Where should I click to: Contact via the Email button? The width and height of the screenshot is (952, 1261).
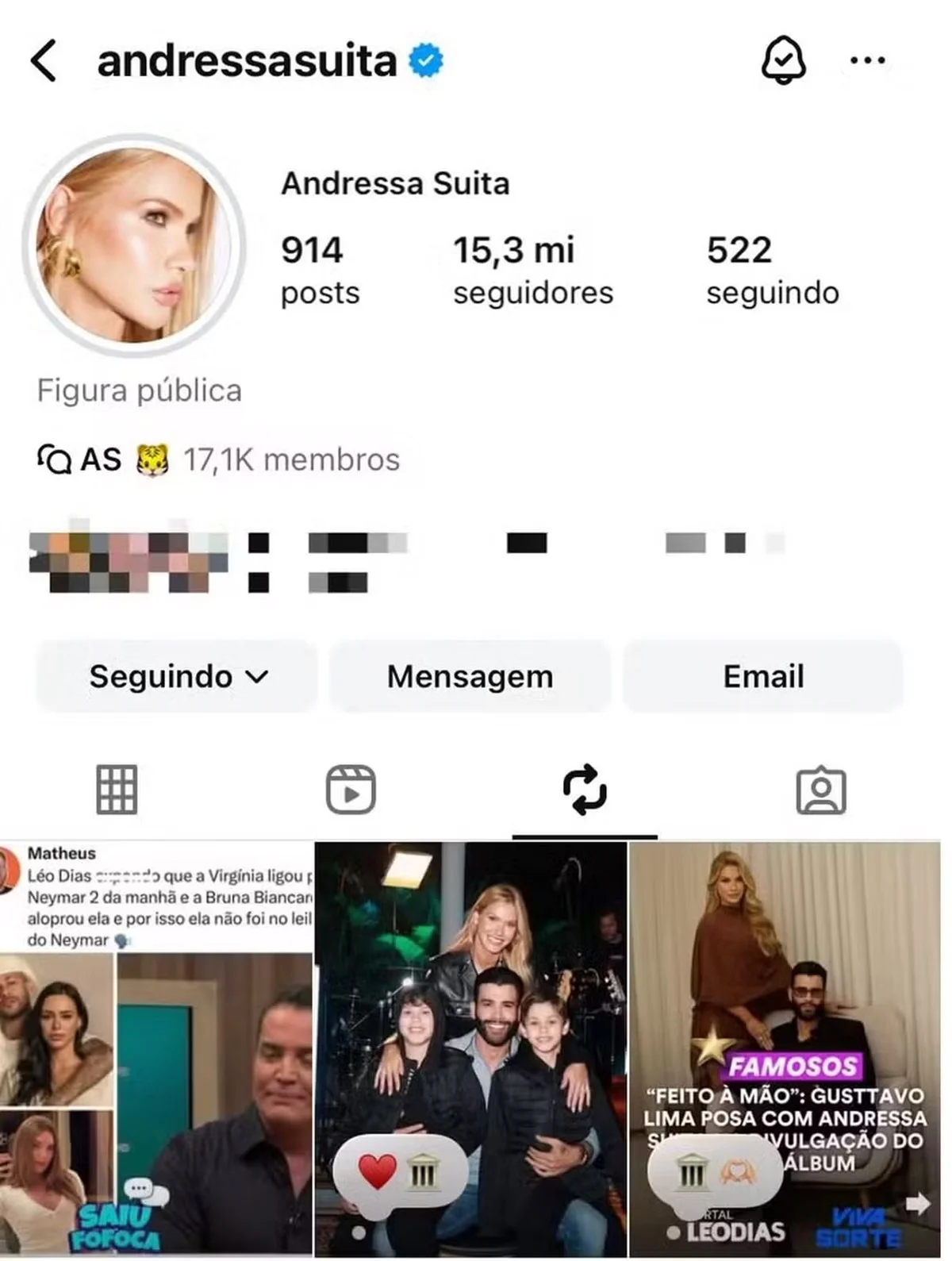click(x=763, y=677)
